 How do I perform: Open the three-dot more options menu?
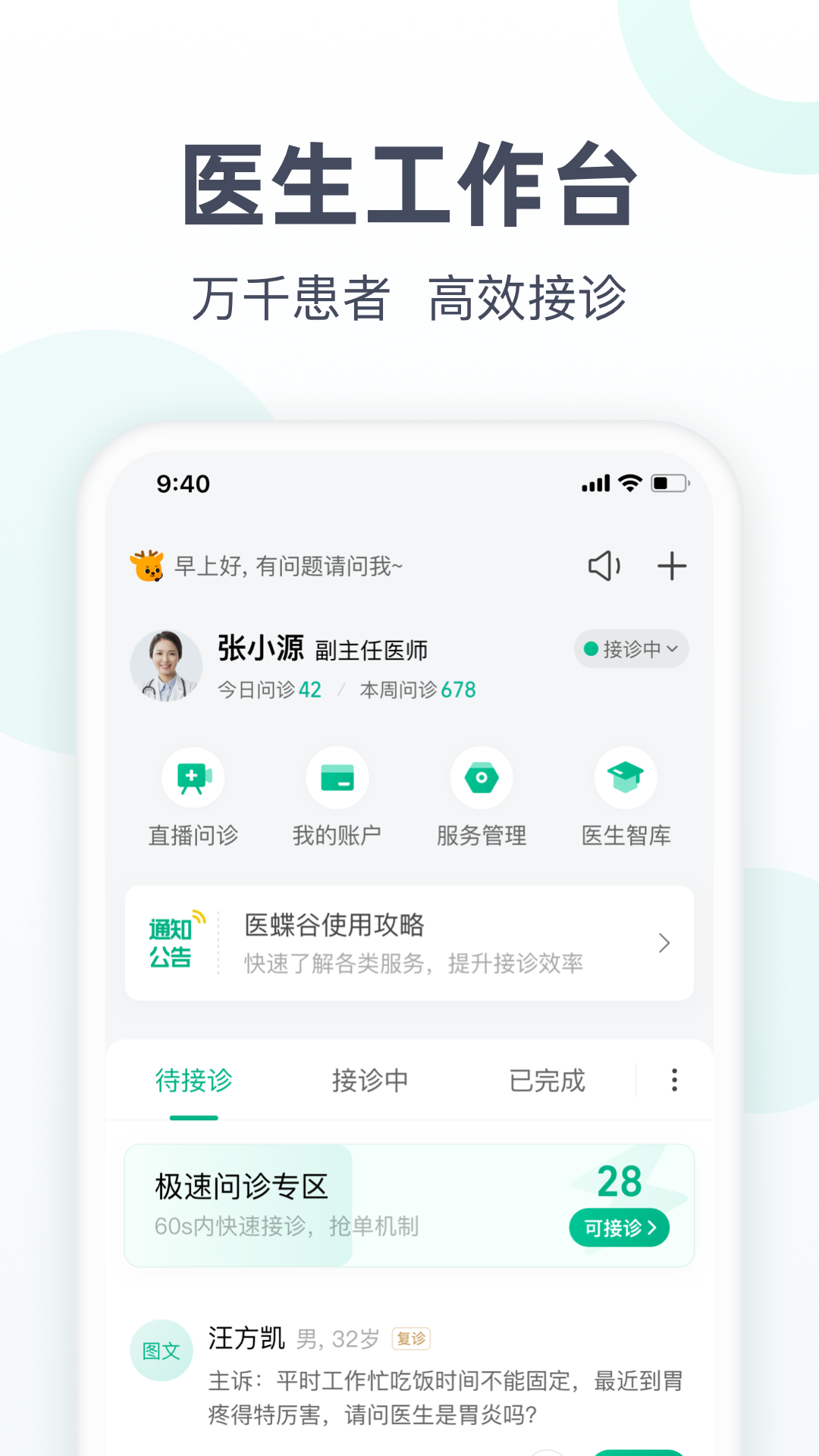coord(673,1080)
